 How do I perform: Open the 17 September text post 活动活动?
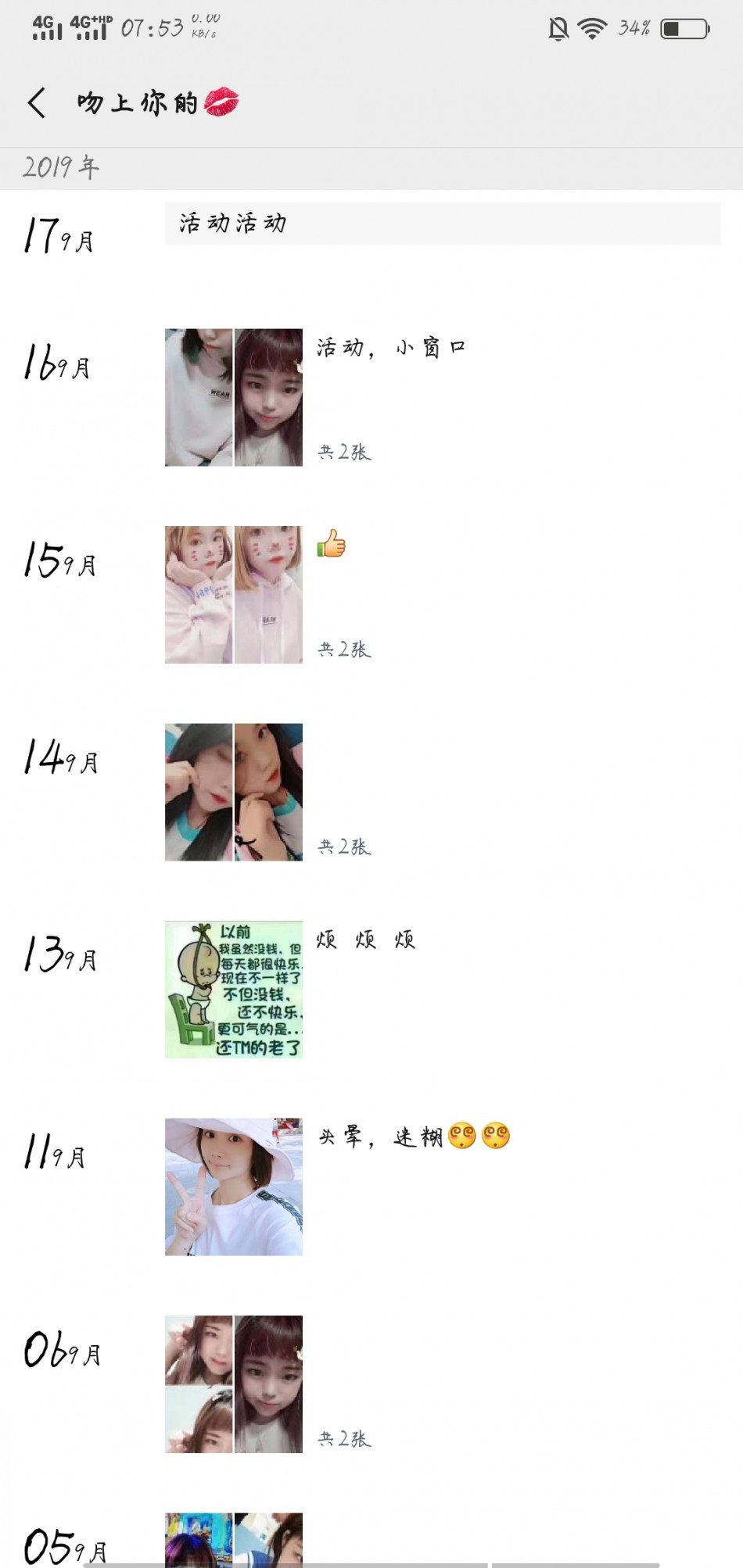click(443, 224)
